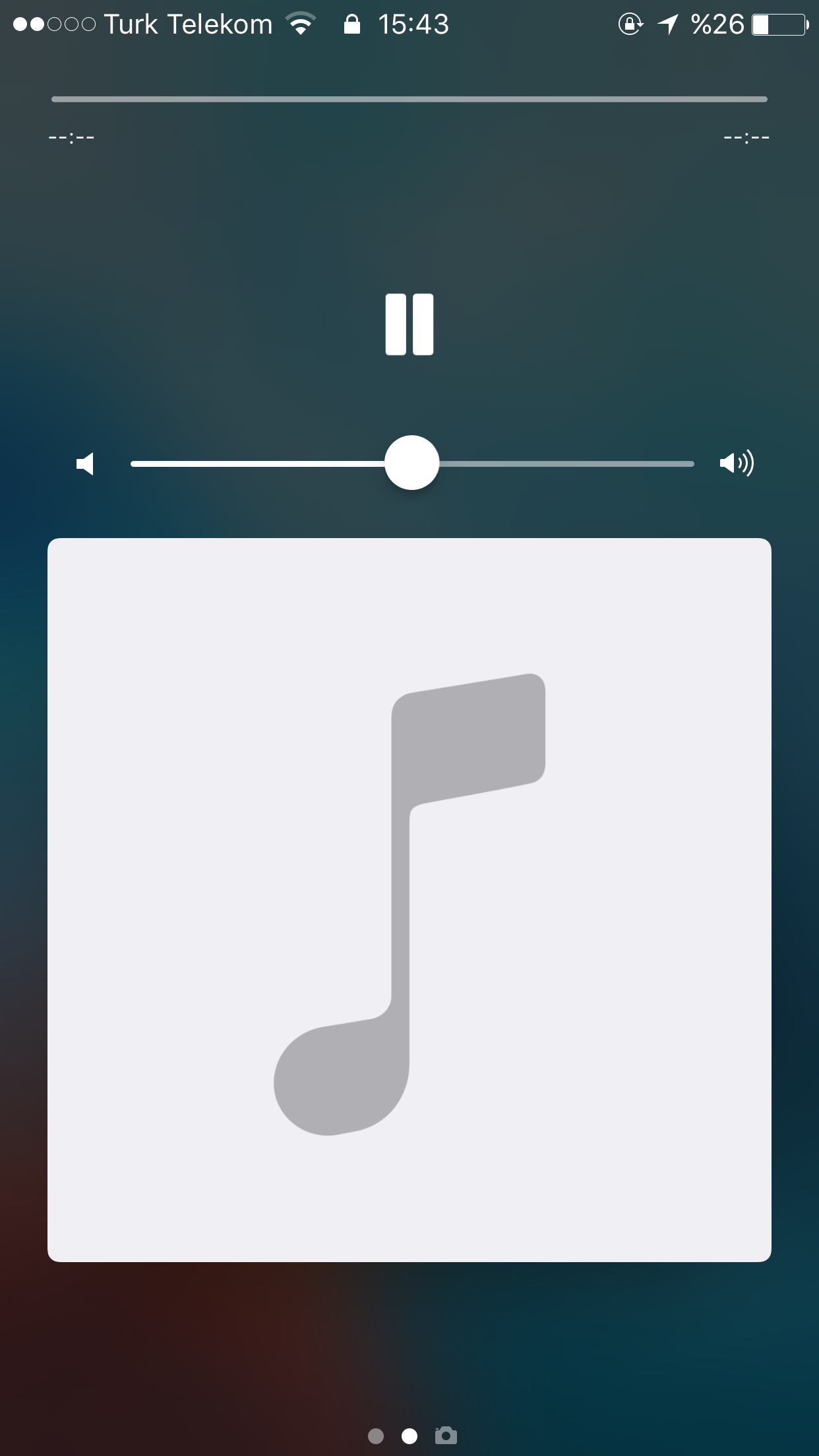Tap the low volume speaker icon
This screenshot has width=819, height=1456.
point(85,464)
